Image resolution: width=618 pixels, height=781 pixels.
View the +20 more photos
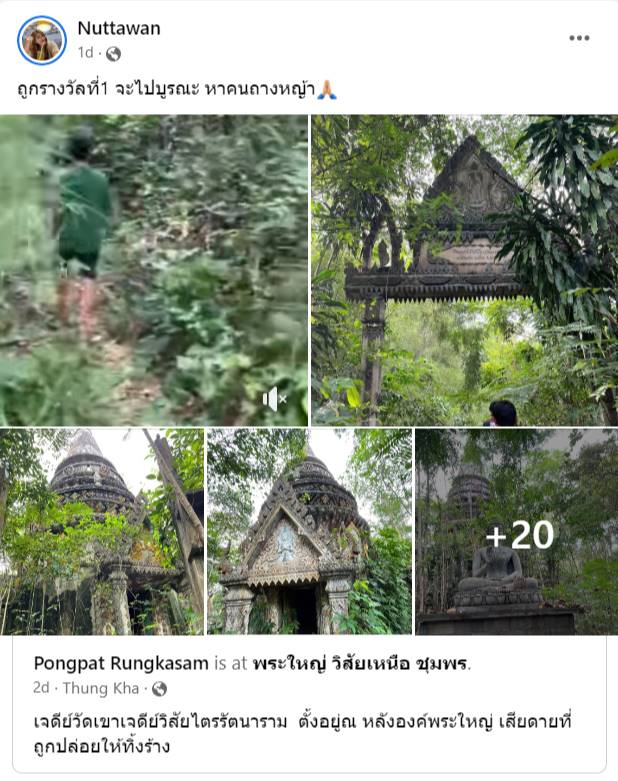[515, 532]
